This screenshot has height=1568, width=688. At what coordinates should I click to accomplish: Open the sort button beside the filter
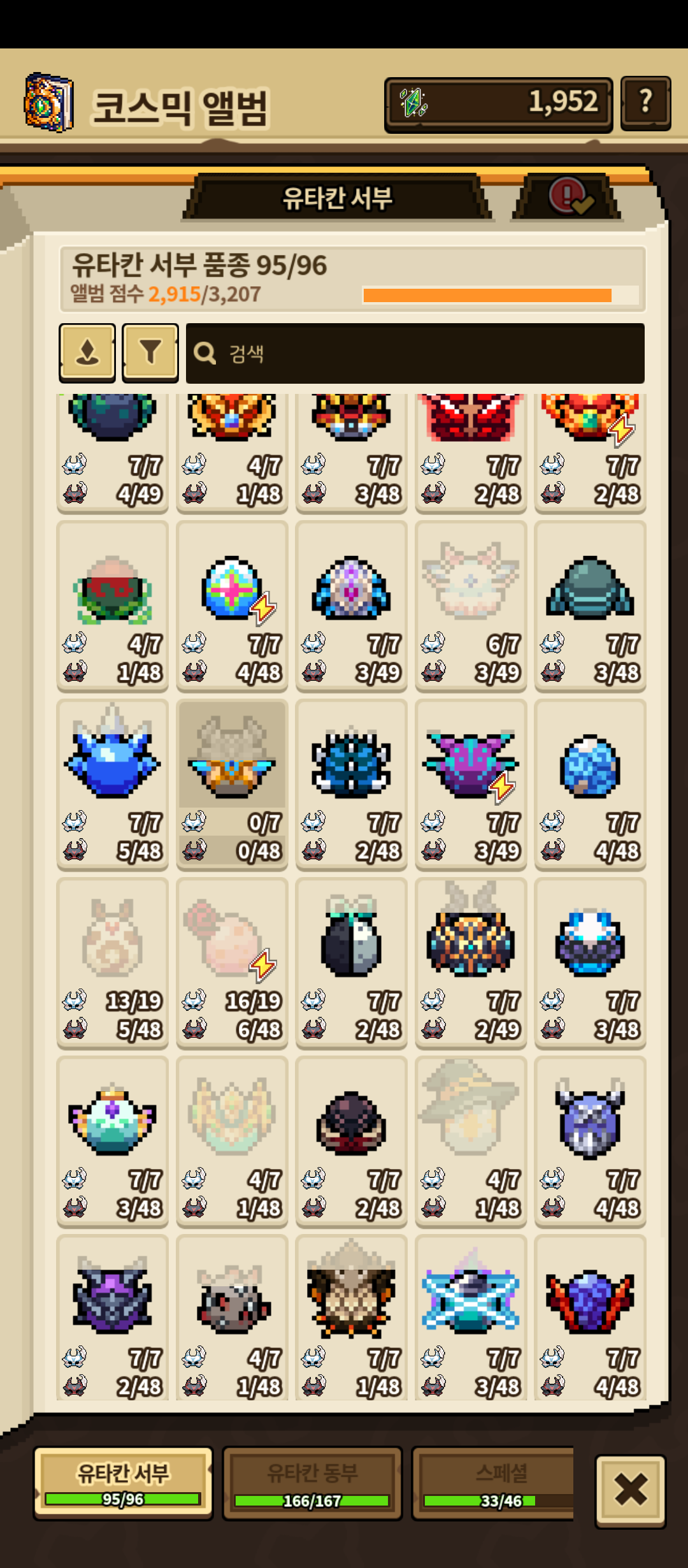(x=87, y=353)
